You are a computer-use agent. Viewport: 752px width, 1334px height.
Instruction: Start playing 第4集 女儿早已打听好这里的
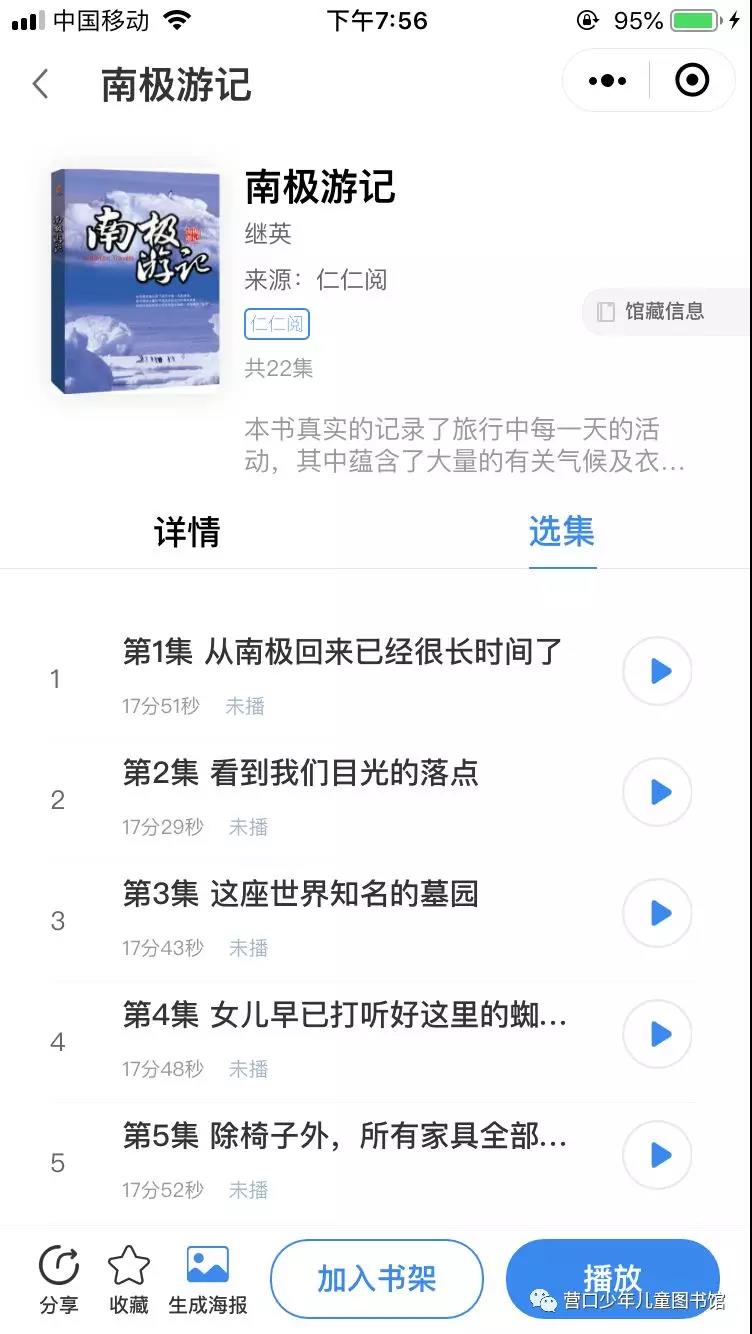pos(658,1034)
